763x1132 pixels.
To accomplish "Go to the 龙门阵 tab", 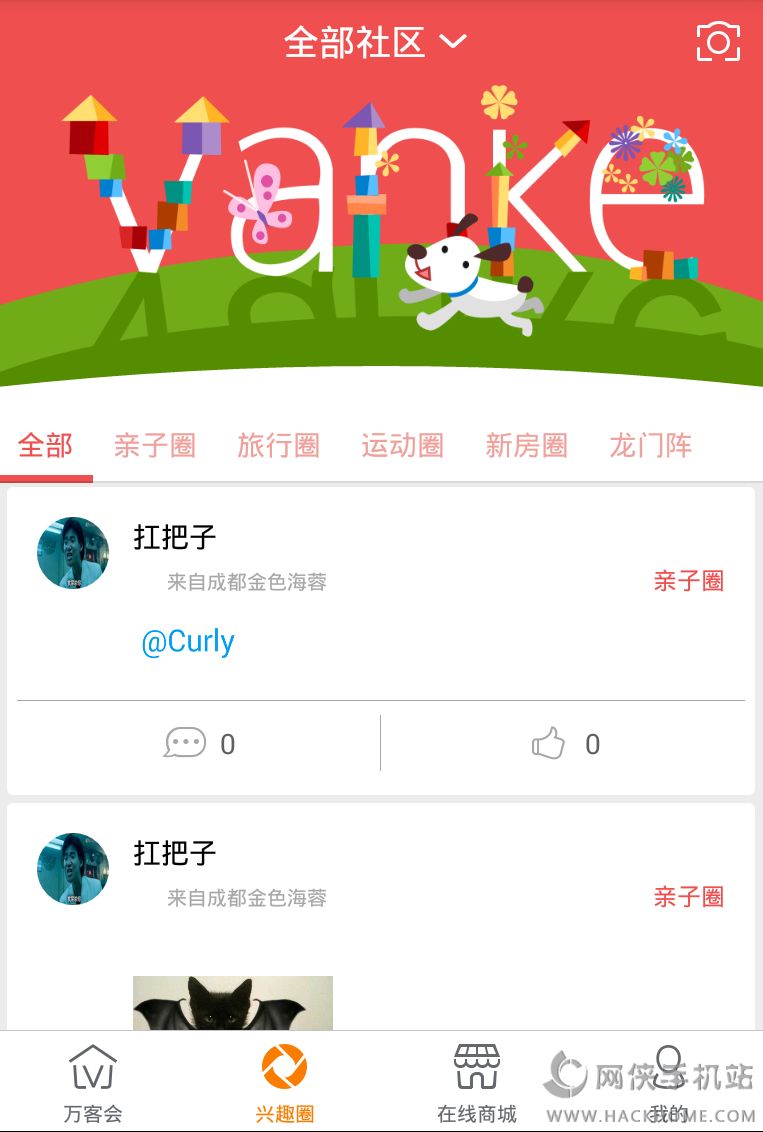I will pos(650,445).
